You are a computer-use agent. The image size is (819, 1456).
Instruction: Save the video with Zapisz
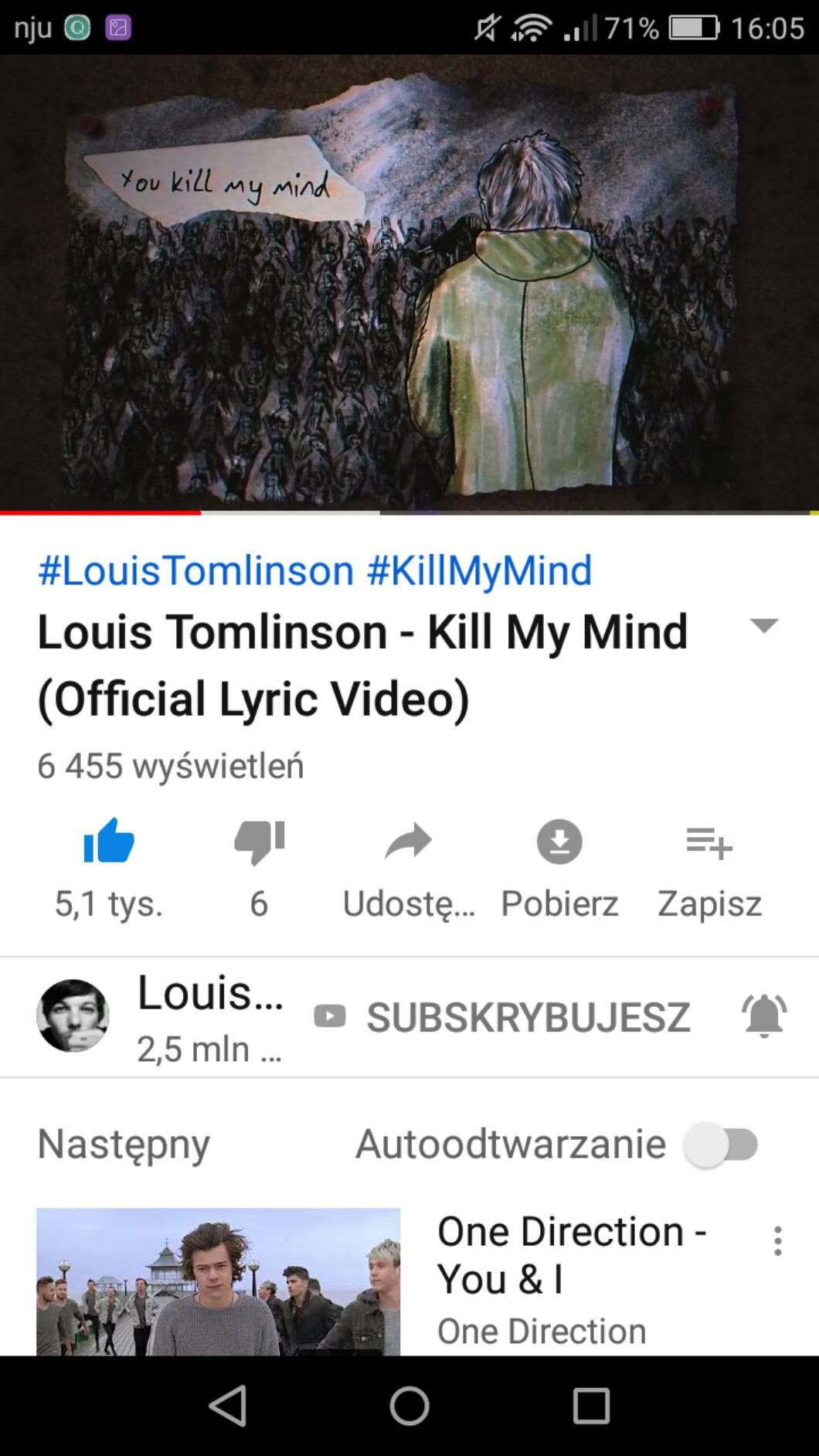click(709, 842)
